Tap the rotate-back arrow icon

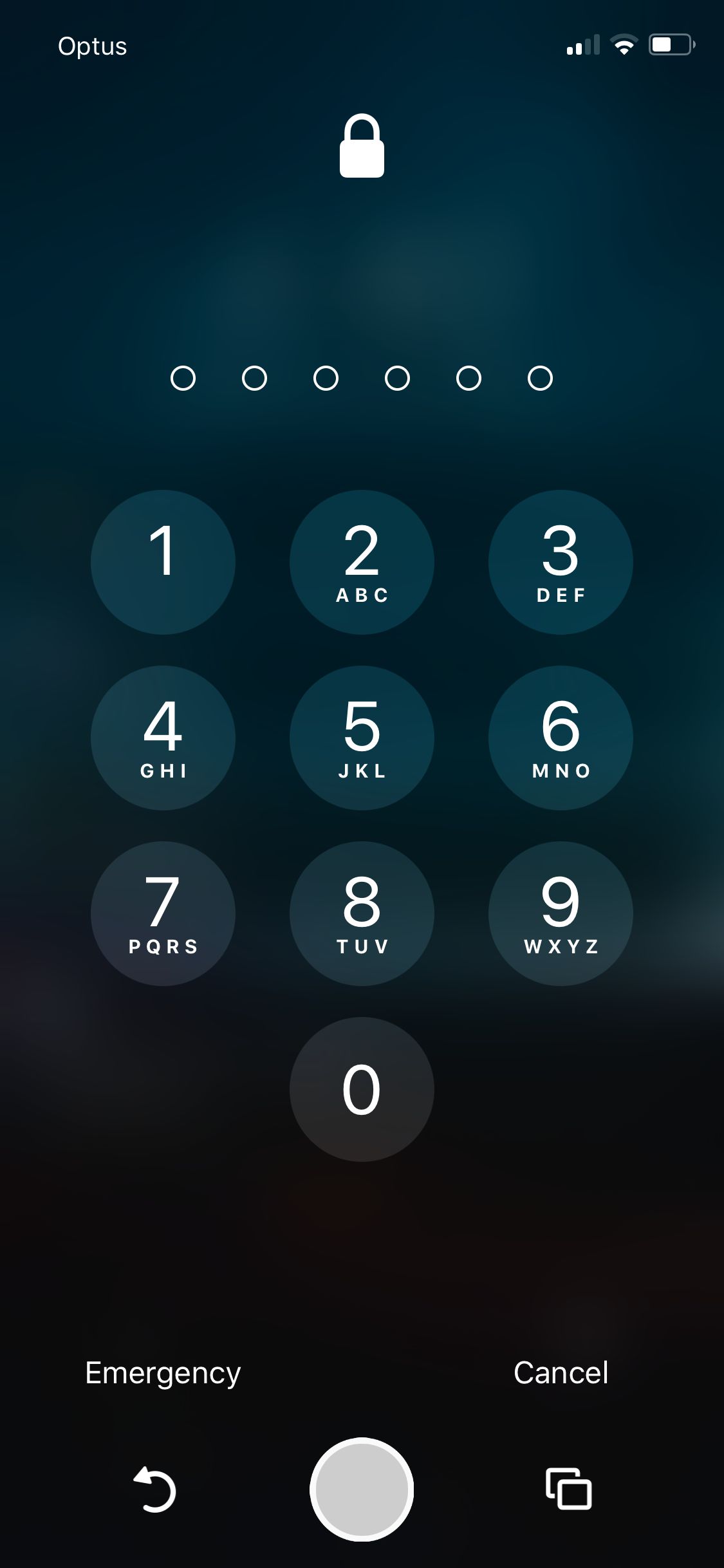click(x=154, y=1489)
